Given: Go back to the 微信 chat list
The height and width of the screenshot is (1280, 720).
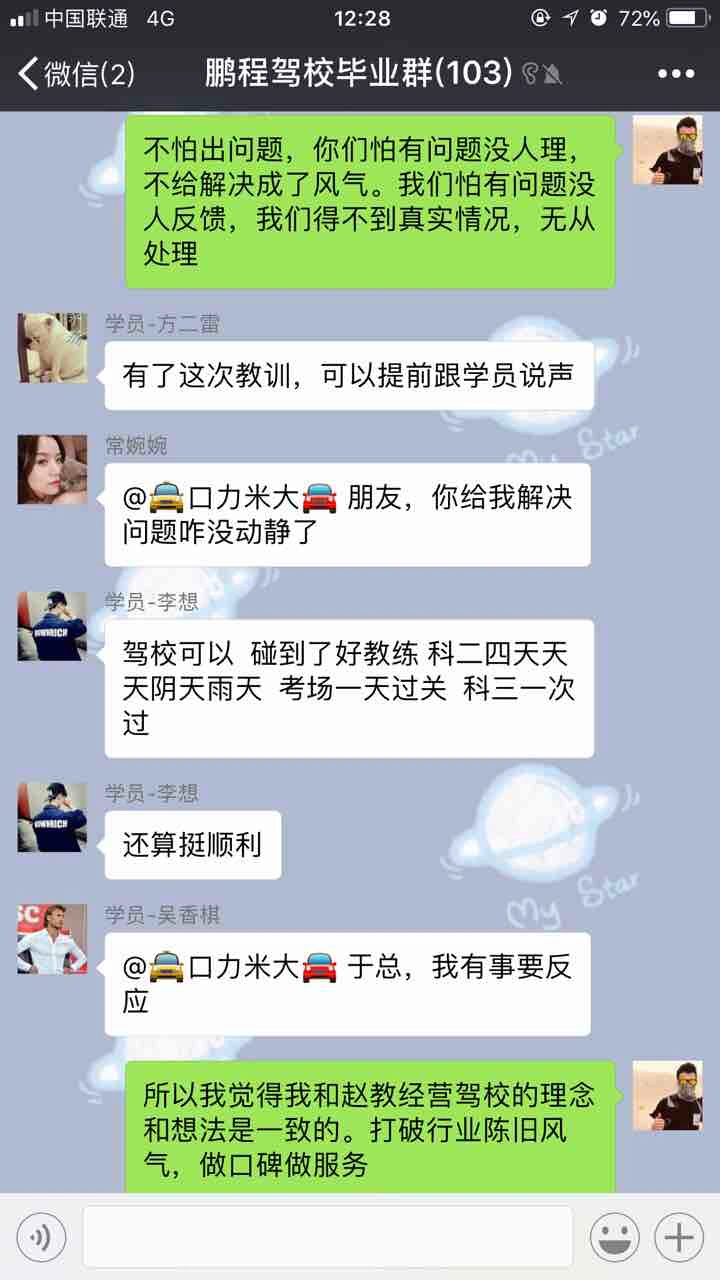Looking at the screenshot, I should pyautogui.click(x=75, y=74).
